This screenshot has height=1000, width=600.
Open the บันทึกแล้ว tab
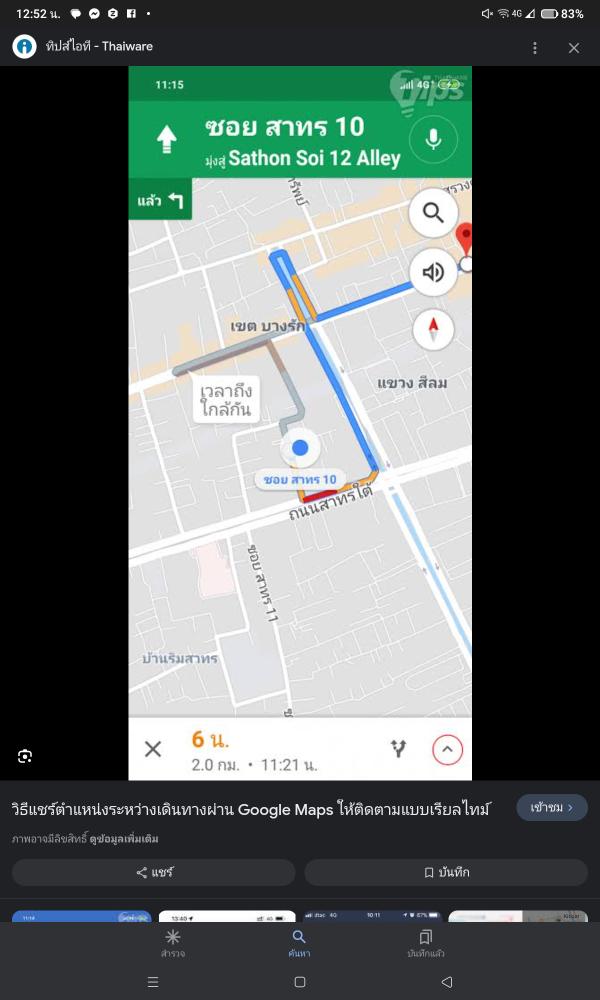[426, 943]
